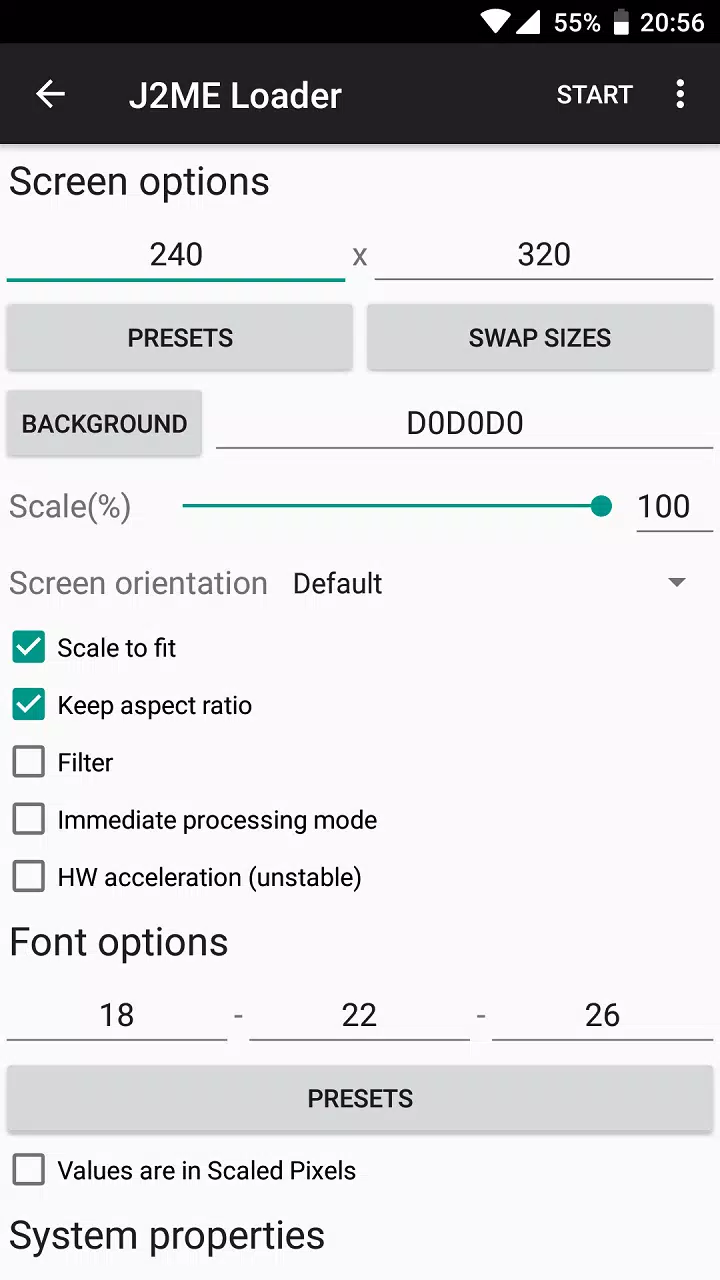Image resolution: width=720 pixels, height=1280 pixels.
Task: Choose a BACKGROUND color
Action: point(105,424)
